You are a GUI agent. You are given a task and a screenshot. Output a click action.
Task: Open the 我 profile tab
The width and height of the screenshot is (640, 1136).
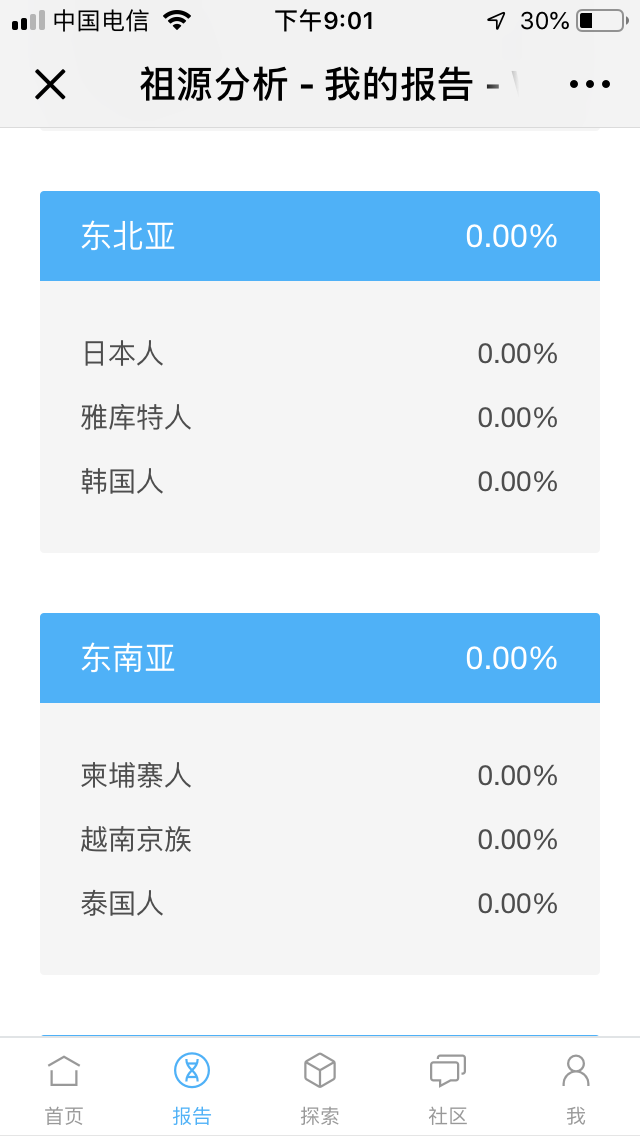click(576, 1089)
